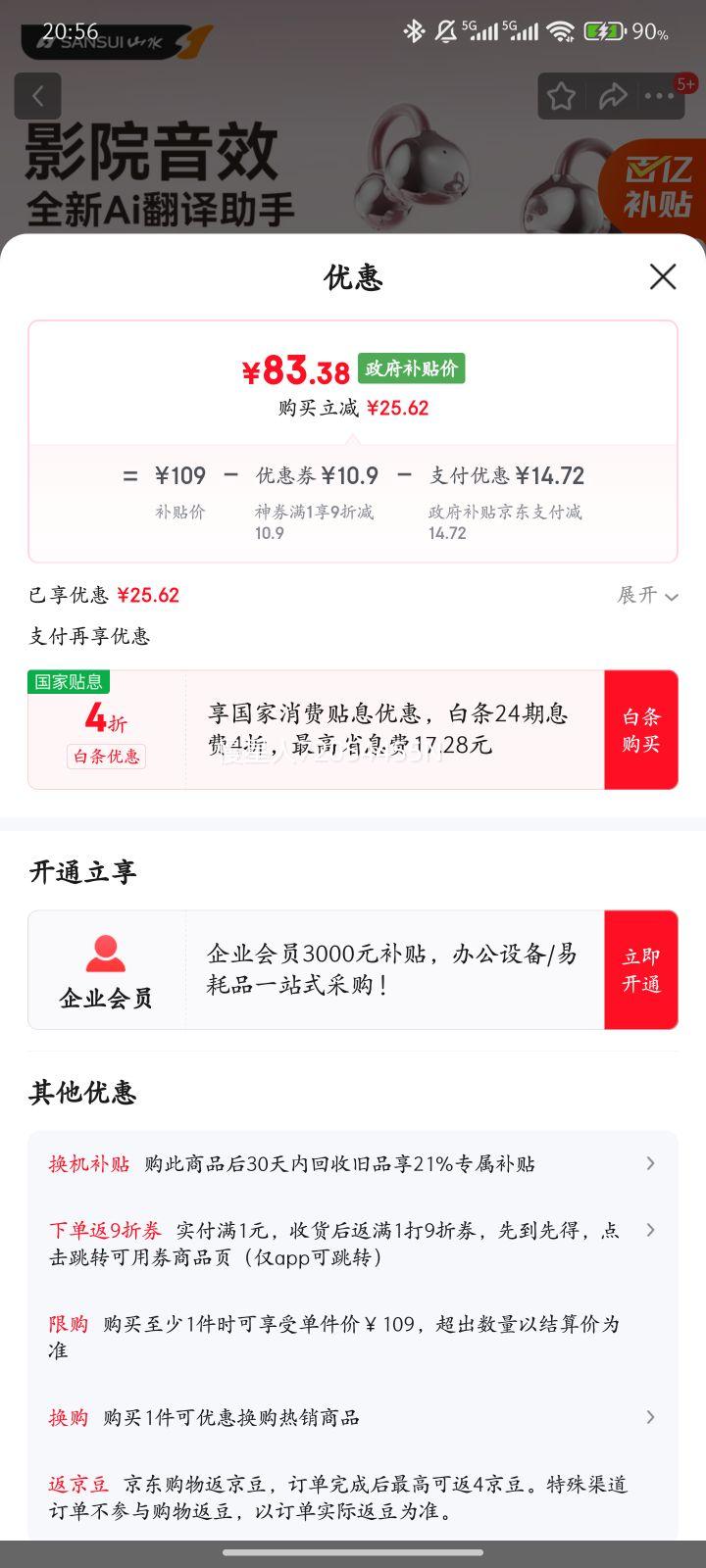
Task: Open the 下单返9折券 coupon row
Action: click(x=353, y=1244)
